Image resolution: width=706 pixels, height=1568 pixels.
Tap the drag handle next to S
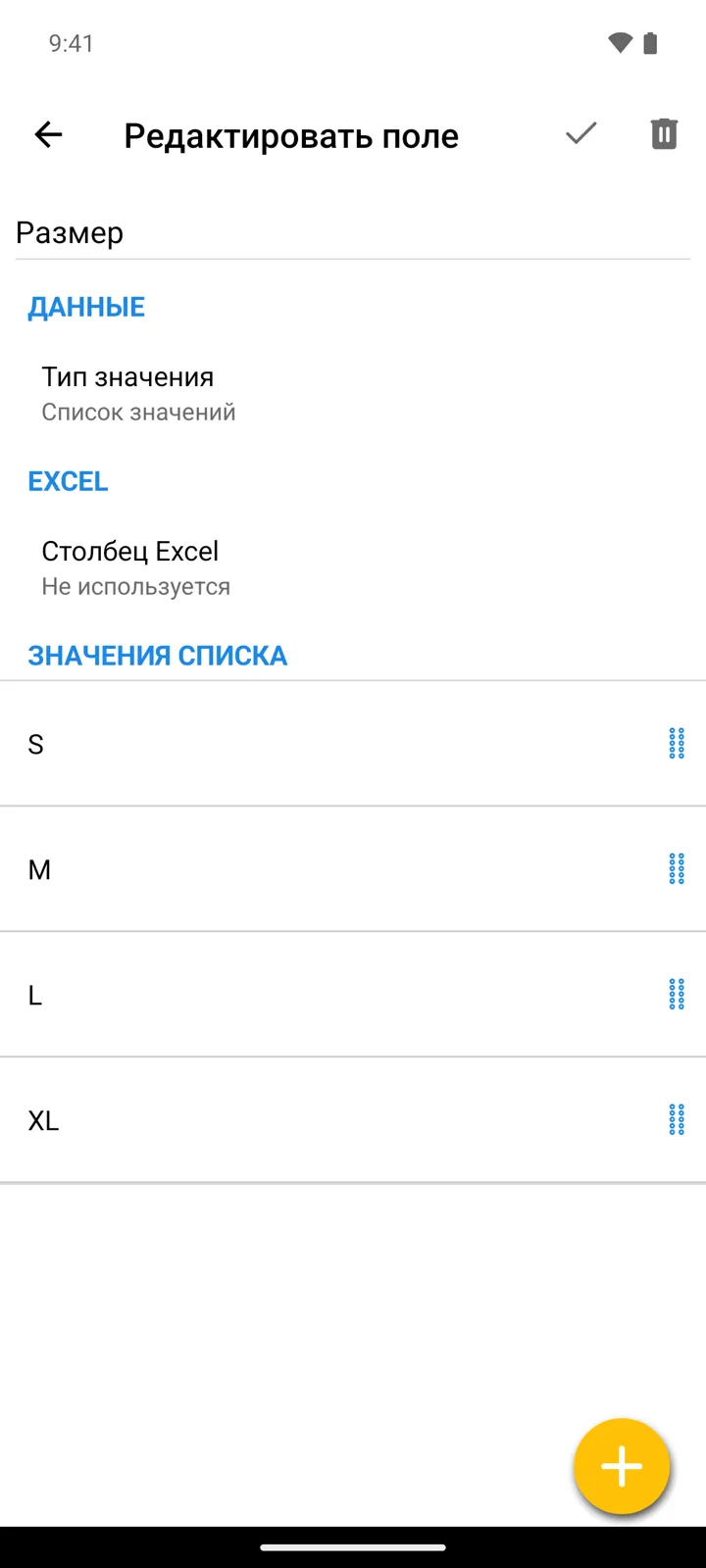click(677, 744)
